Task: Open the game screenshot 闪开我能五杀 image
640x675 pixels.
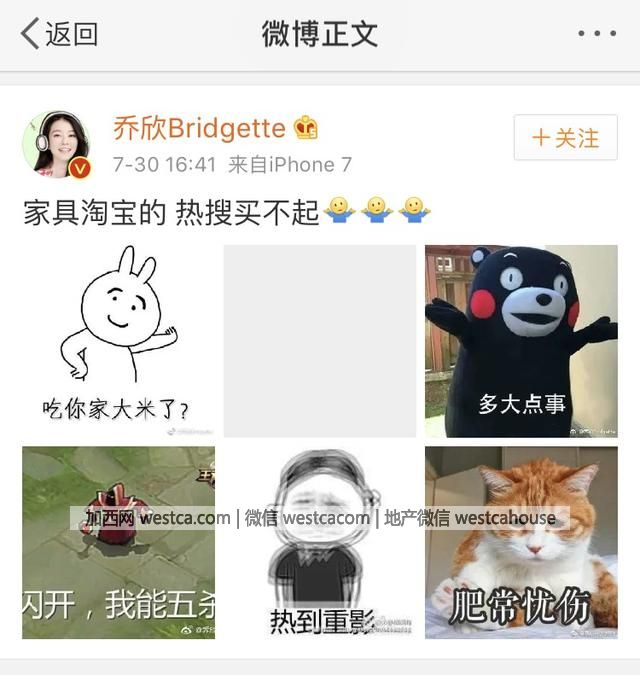Action: tap(118, 542)
